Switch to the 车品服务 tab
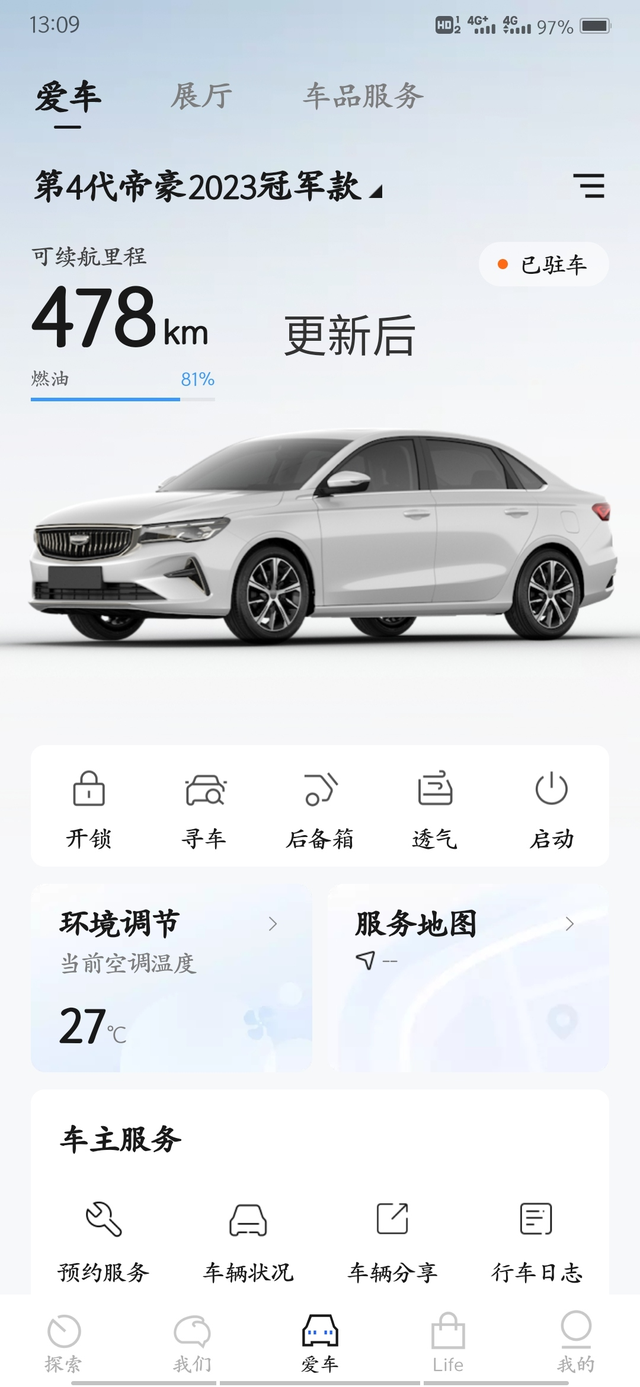640x1387 pixels. [363, 97]
